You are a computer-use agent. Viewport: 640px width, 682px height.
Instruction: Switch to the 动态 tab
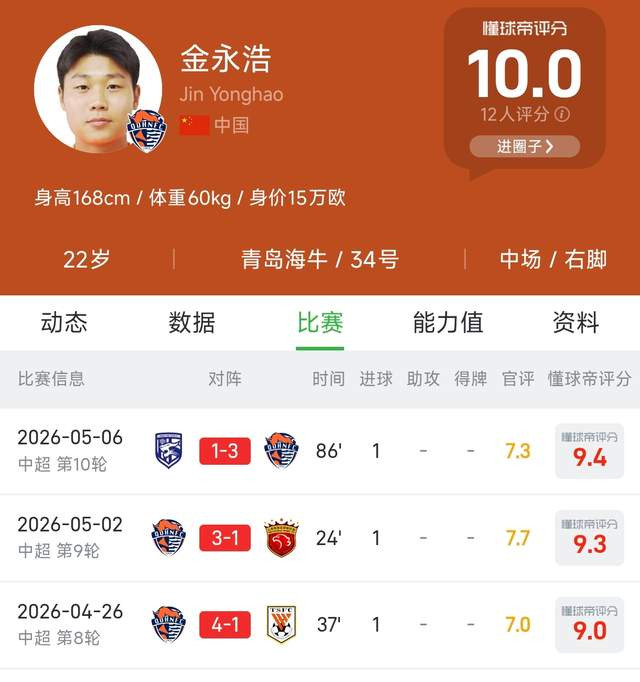click(64, 322)
